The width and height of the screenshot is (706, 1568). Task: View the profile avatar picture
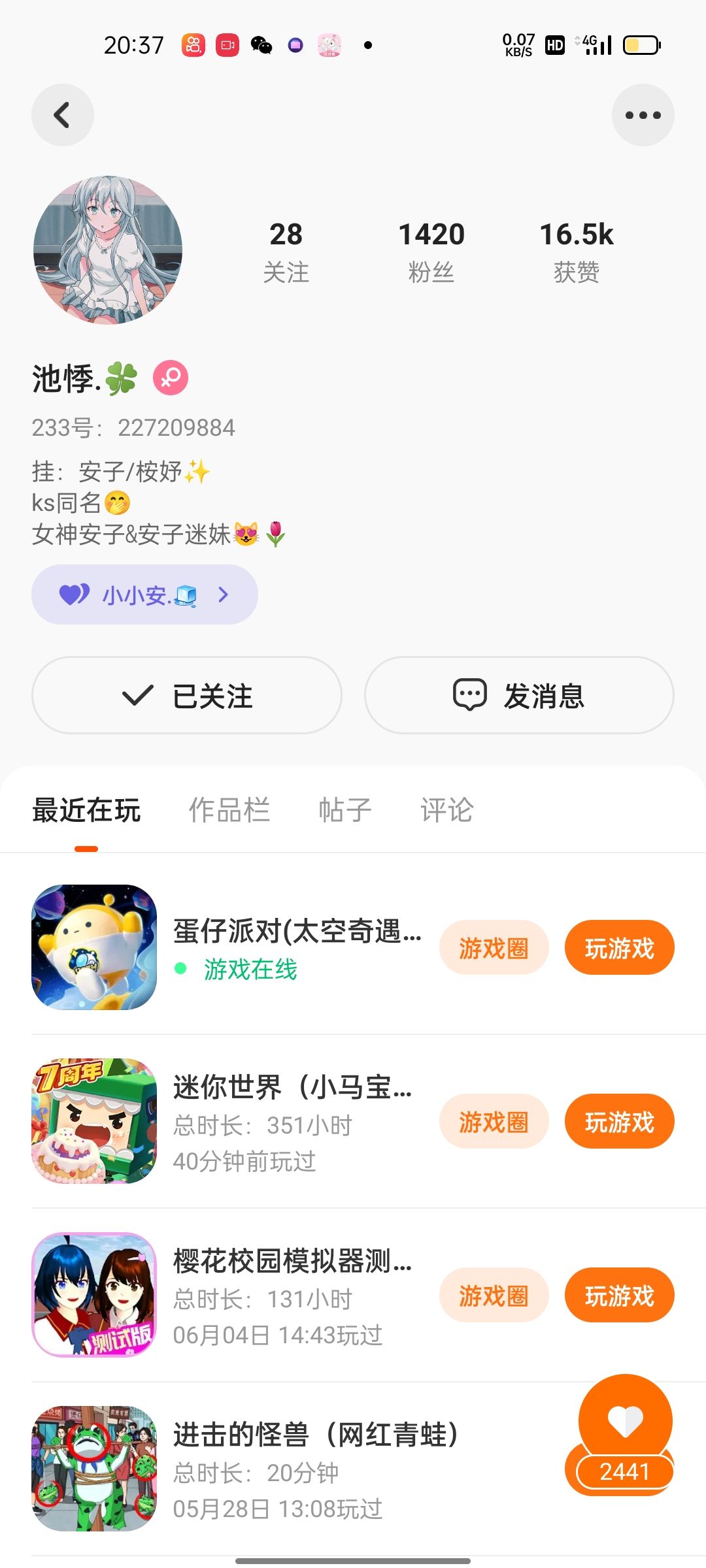pos(108,250)
